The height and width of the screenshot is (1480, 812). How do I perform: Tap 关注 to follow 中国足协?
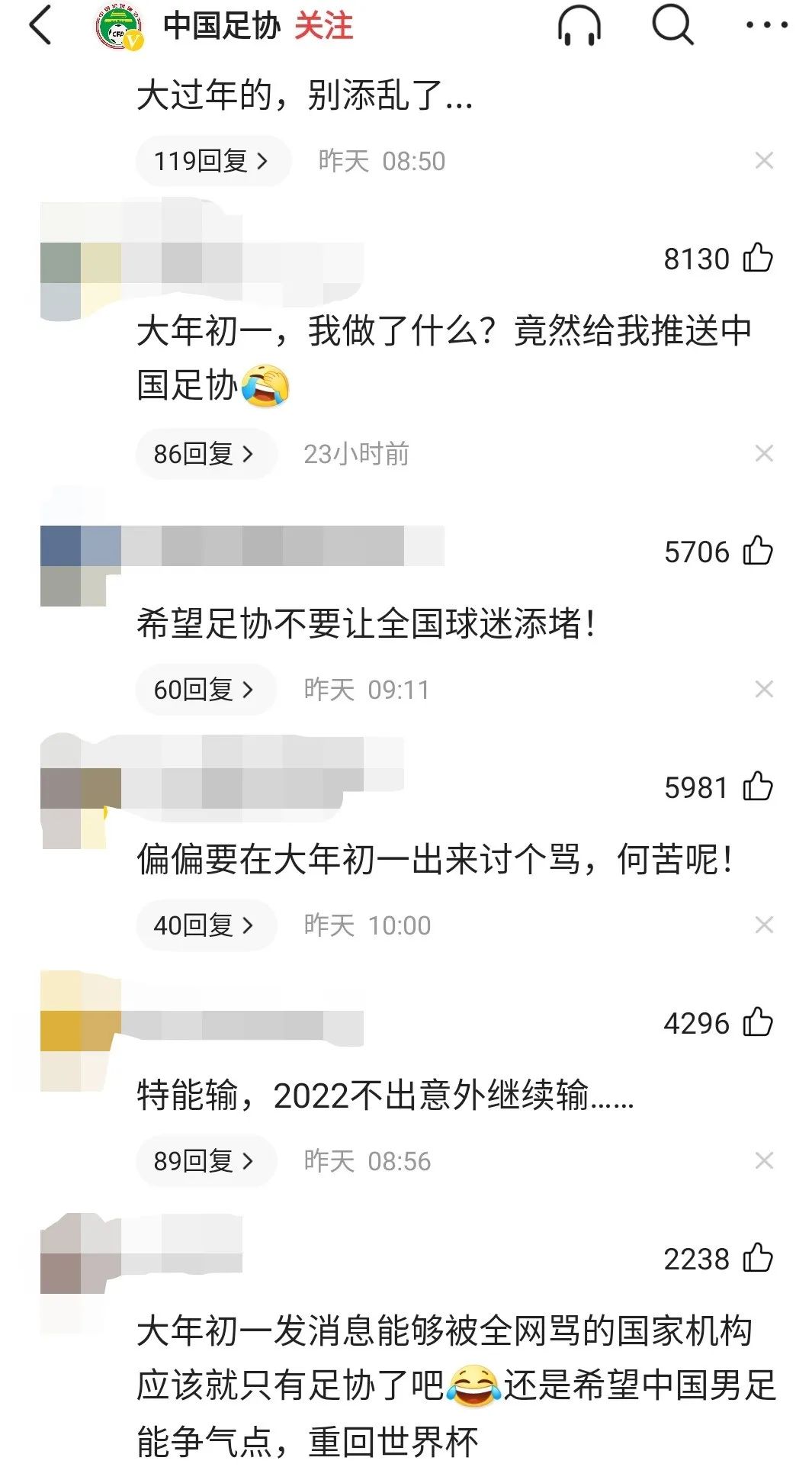point(324,26)
